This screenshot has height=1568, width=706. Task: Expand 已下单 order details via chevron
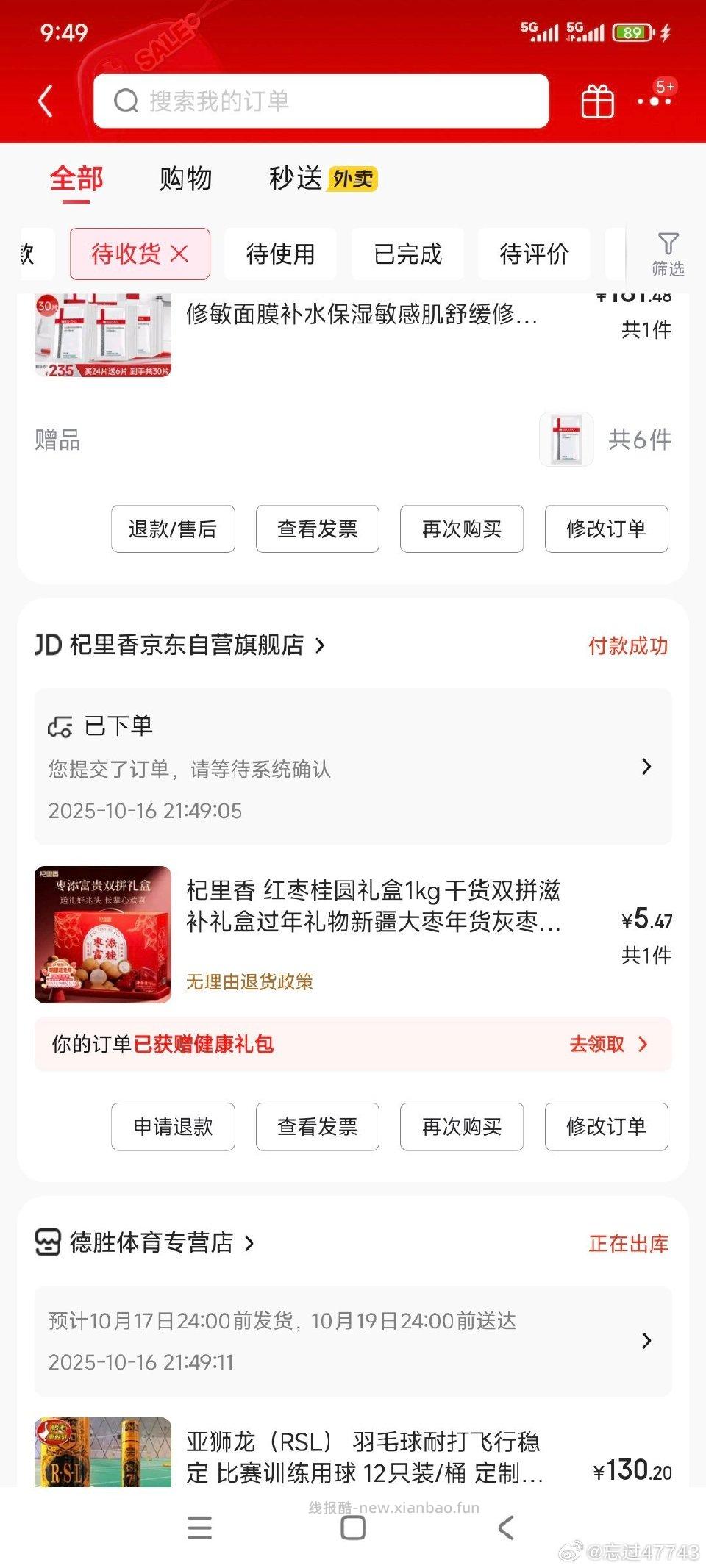pos(646,767)
